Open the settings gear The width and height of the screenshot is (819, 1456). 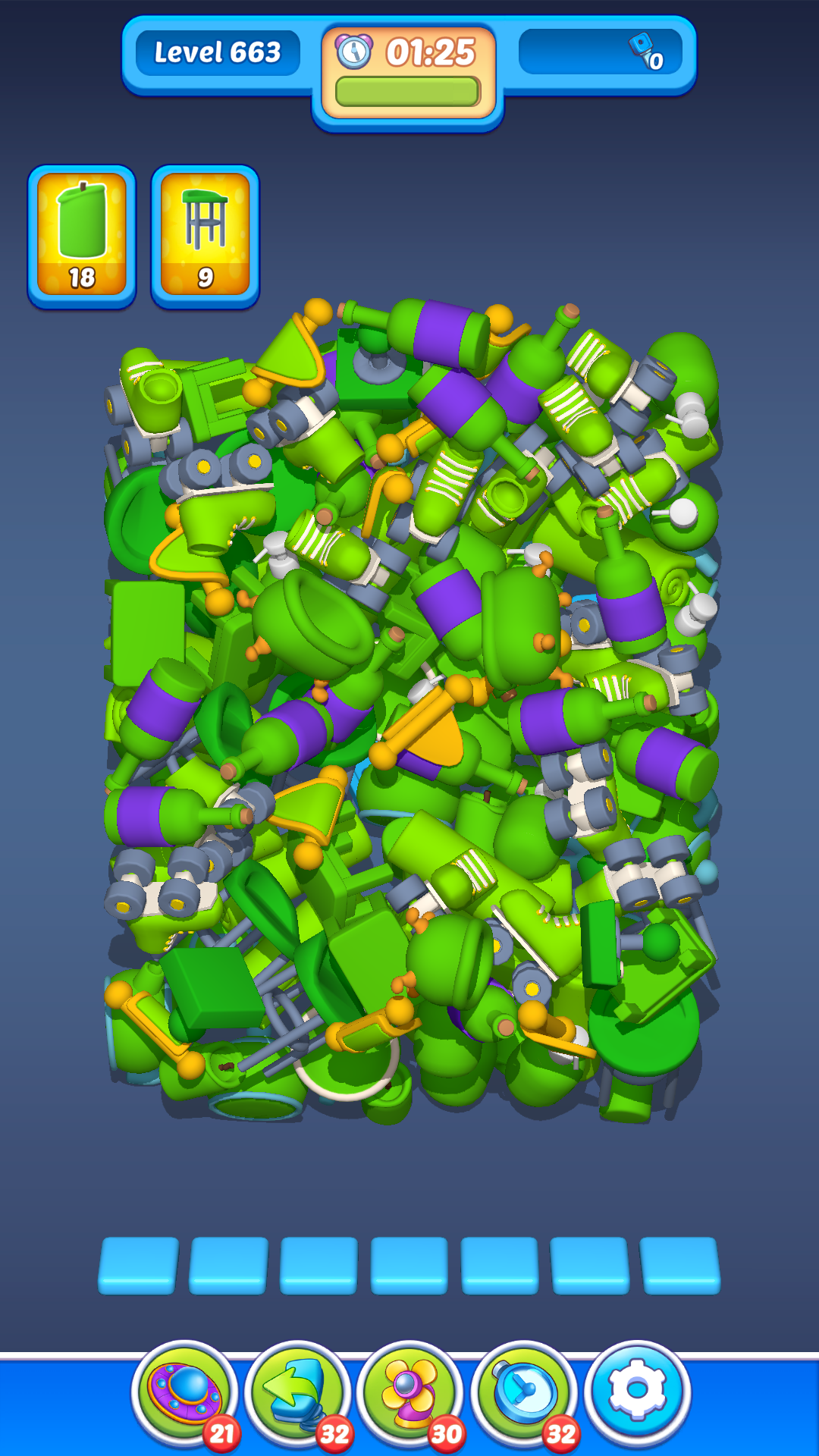(637, 1392)
